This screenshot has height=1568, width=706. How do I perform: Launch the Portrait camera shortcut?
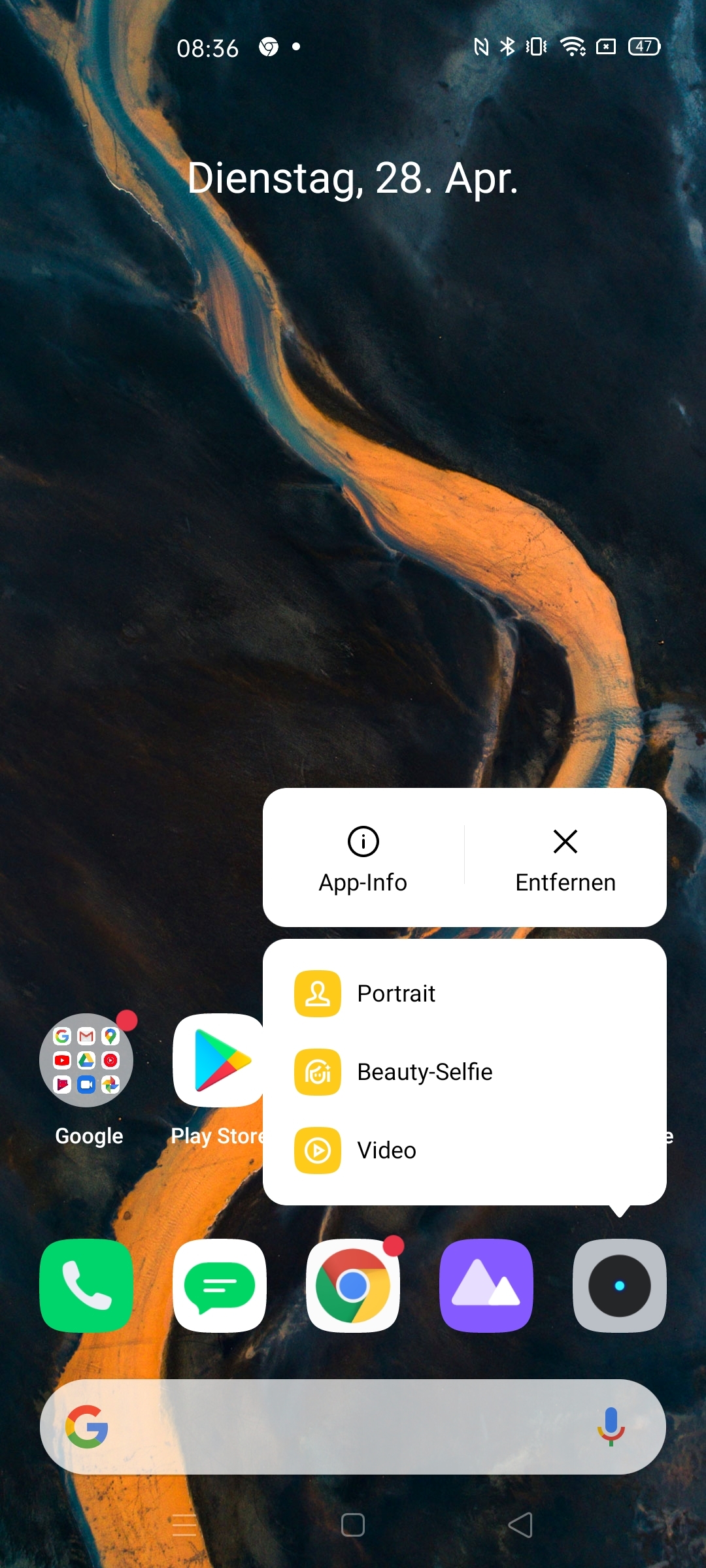464,994
